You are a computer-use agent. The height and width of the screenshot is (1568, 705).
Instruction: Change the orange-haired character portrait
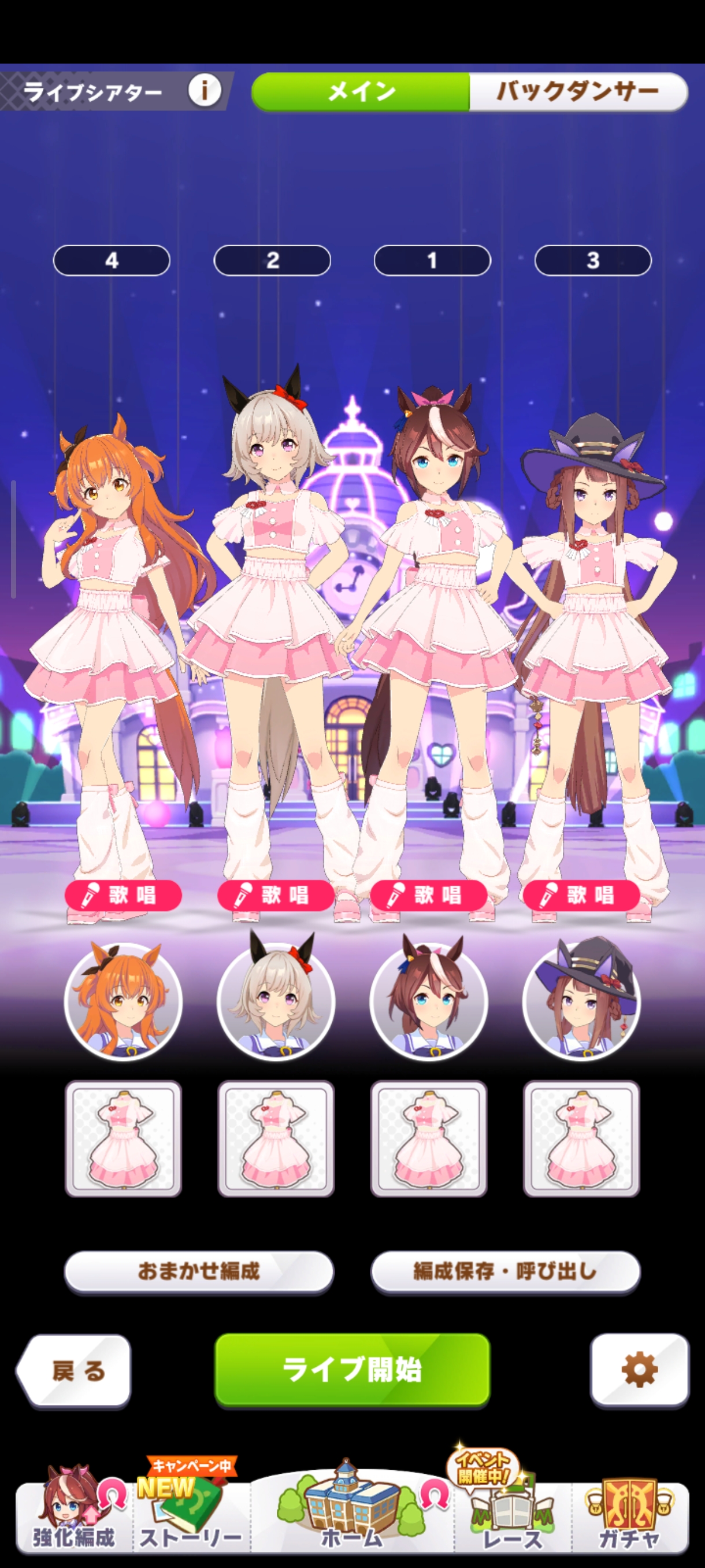[x=124, y=1001]
